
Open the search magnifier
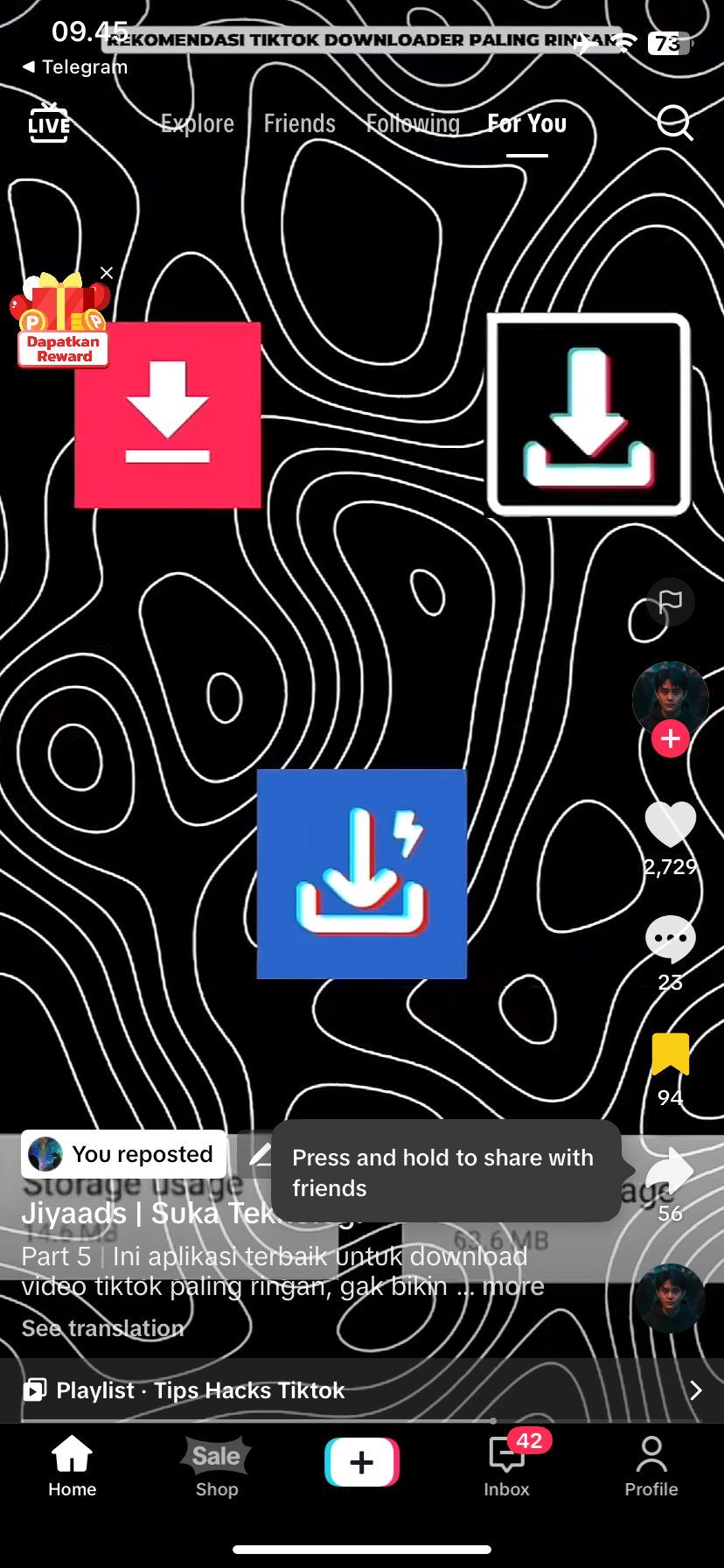pos(674,123)
